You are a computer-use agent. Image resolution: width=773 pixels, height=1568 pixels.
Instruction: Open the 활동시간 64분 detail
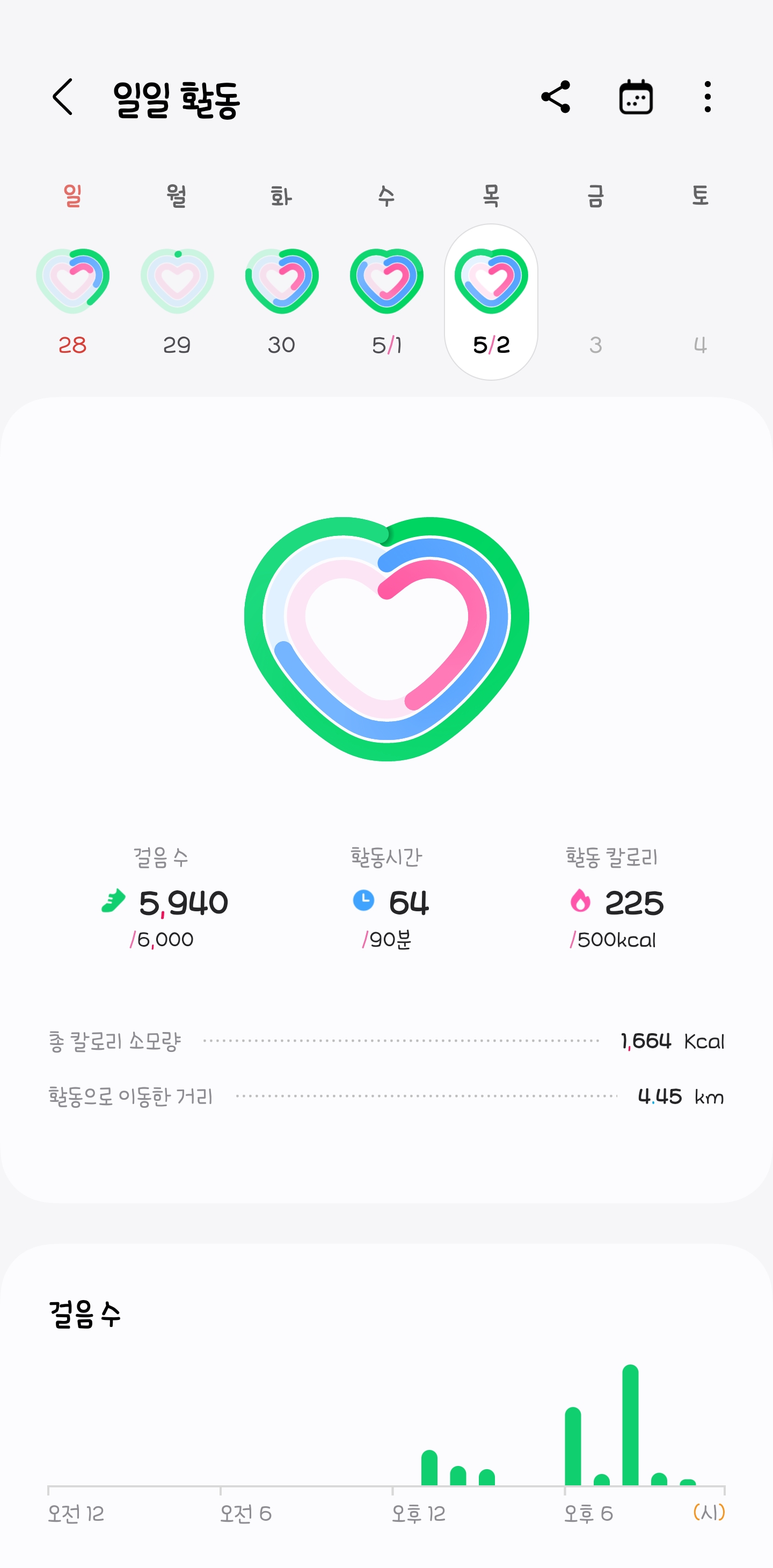[x=386, y=898]
